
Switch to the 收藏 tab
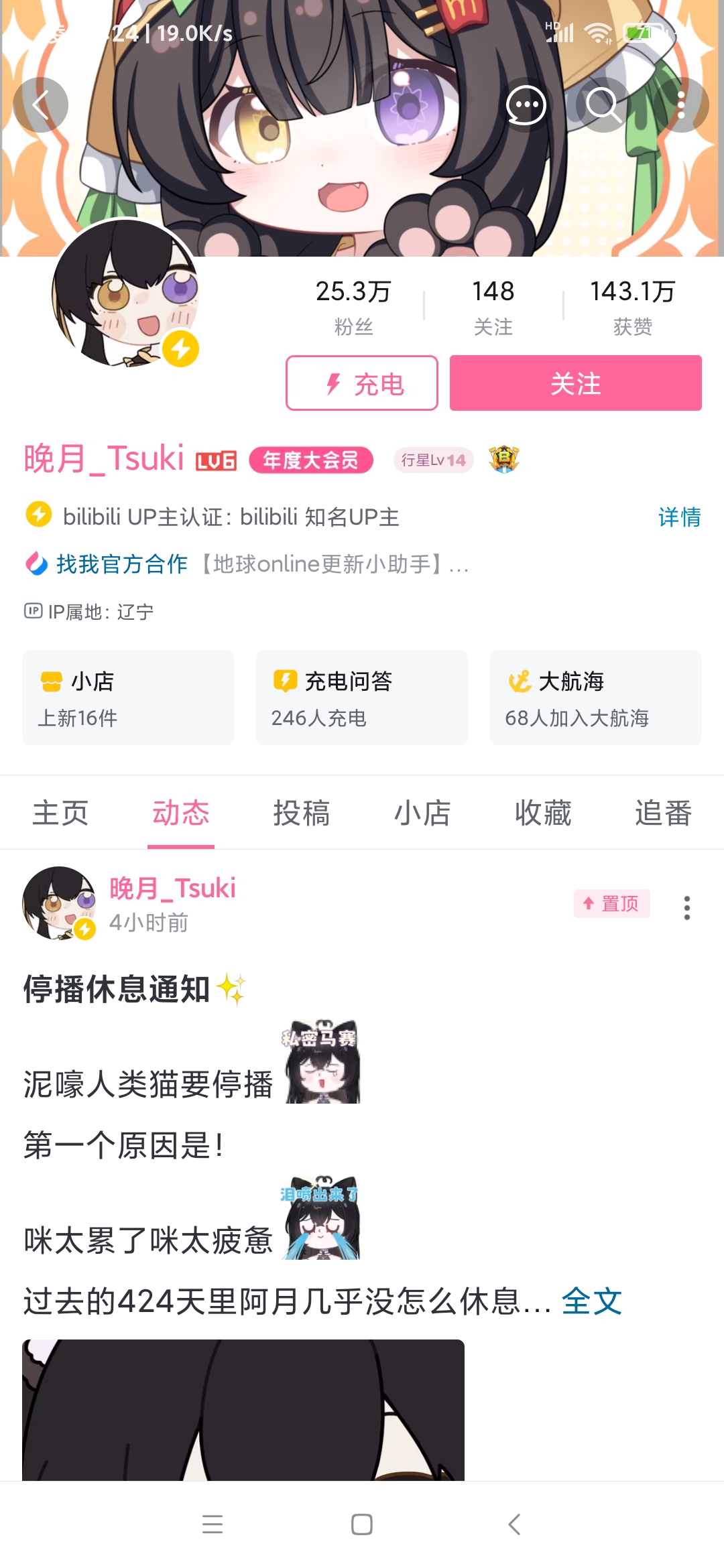point(543,813)
